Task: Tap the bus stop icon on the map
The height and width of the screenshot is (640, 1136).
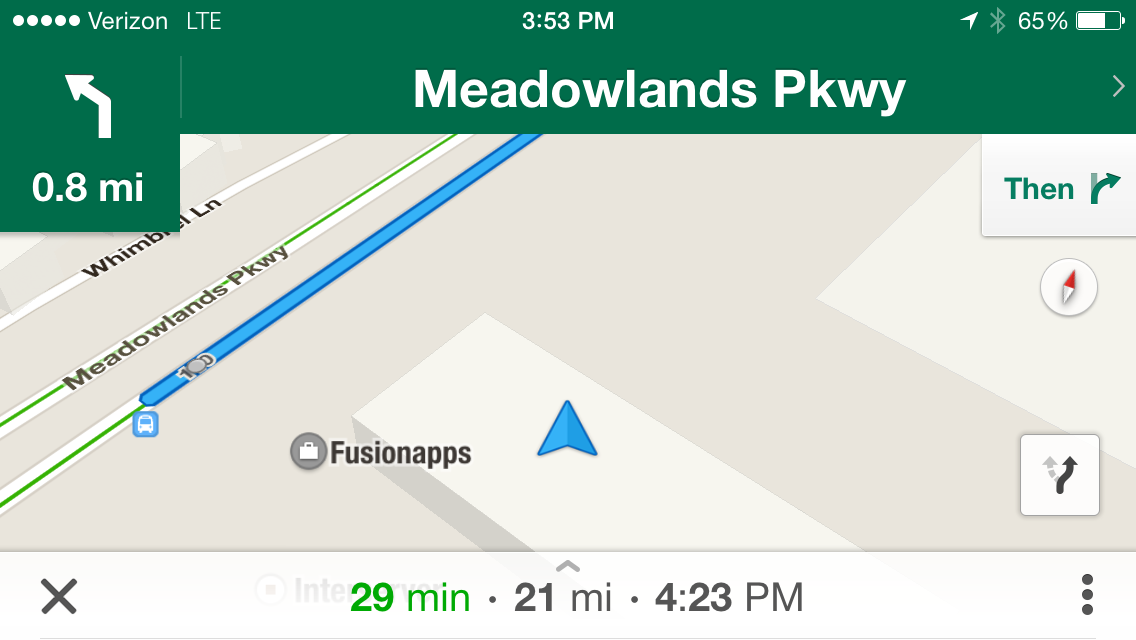Action: point(146,424)
